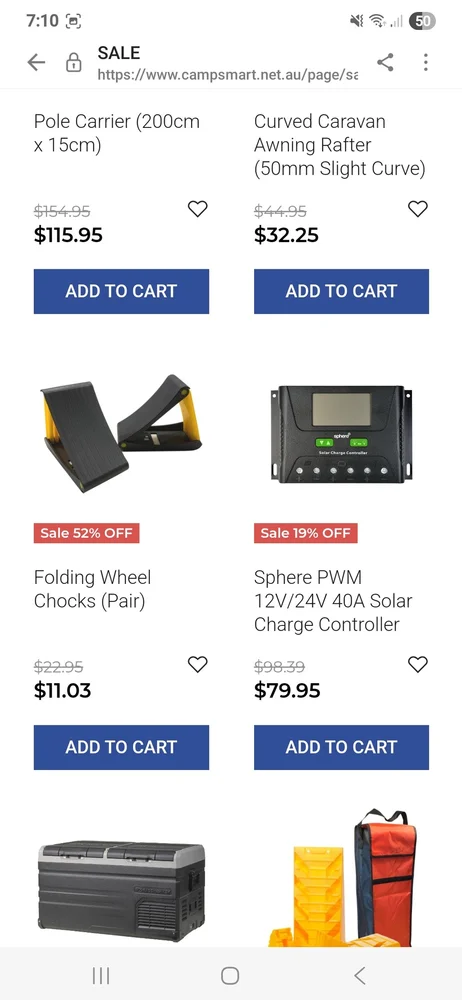
Task: Add Folding Wheel Chocks to wishlist
Action: pyautogui.click(x=198, y=665)
